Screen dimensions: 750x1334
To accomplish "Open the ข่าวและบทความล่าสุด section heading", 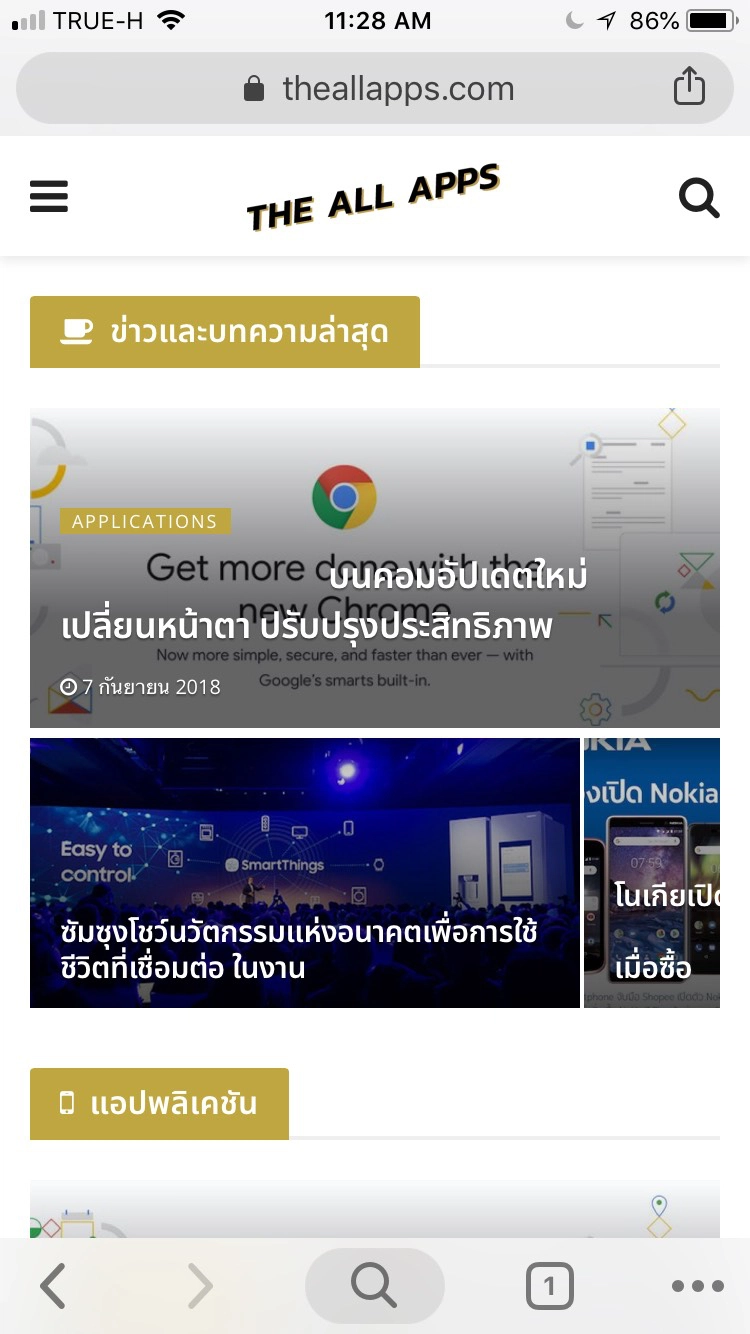I will click(225, 332).
